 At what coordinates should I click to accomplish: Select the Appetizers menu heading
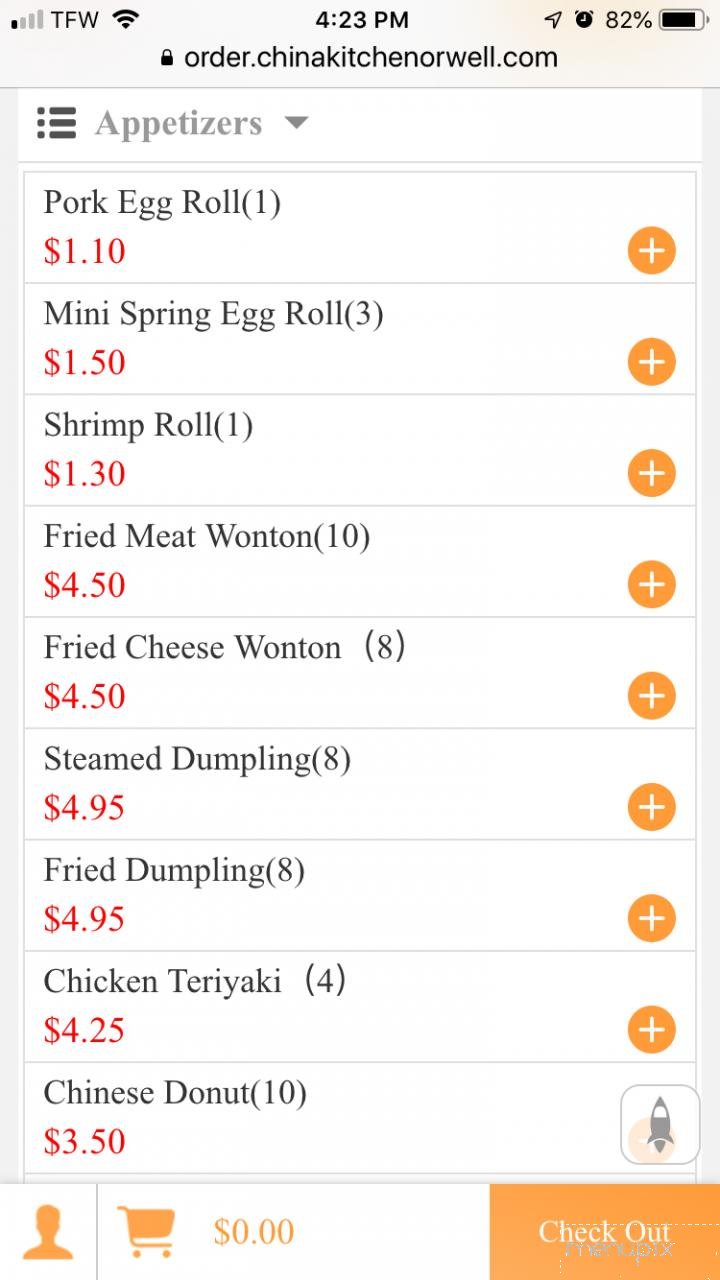pyautogui.click(x=178, y=123)
